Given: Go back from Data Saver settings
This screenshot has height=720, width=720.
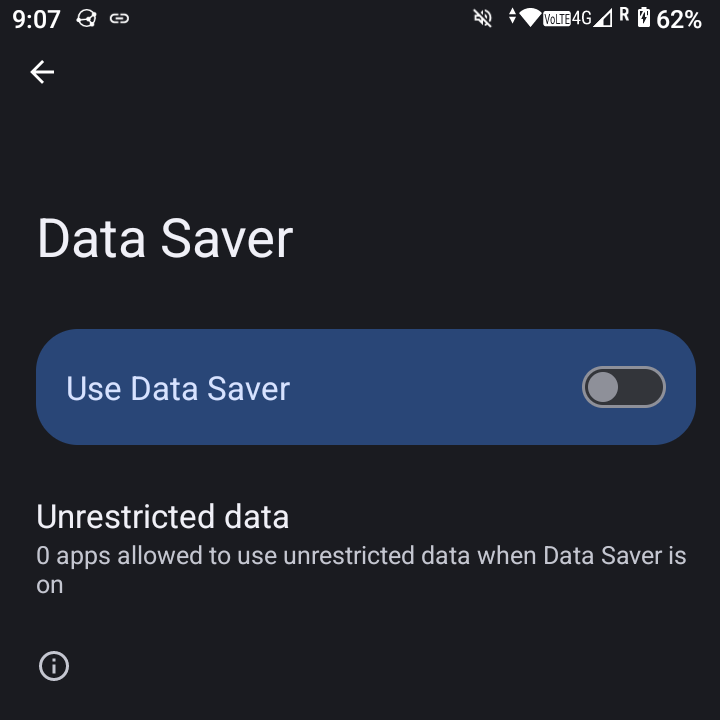Looking at the screenshot, I should coord(42,72).
